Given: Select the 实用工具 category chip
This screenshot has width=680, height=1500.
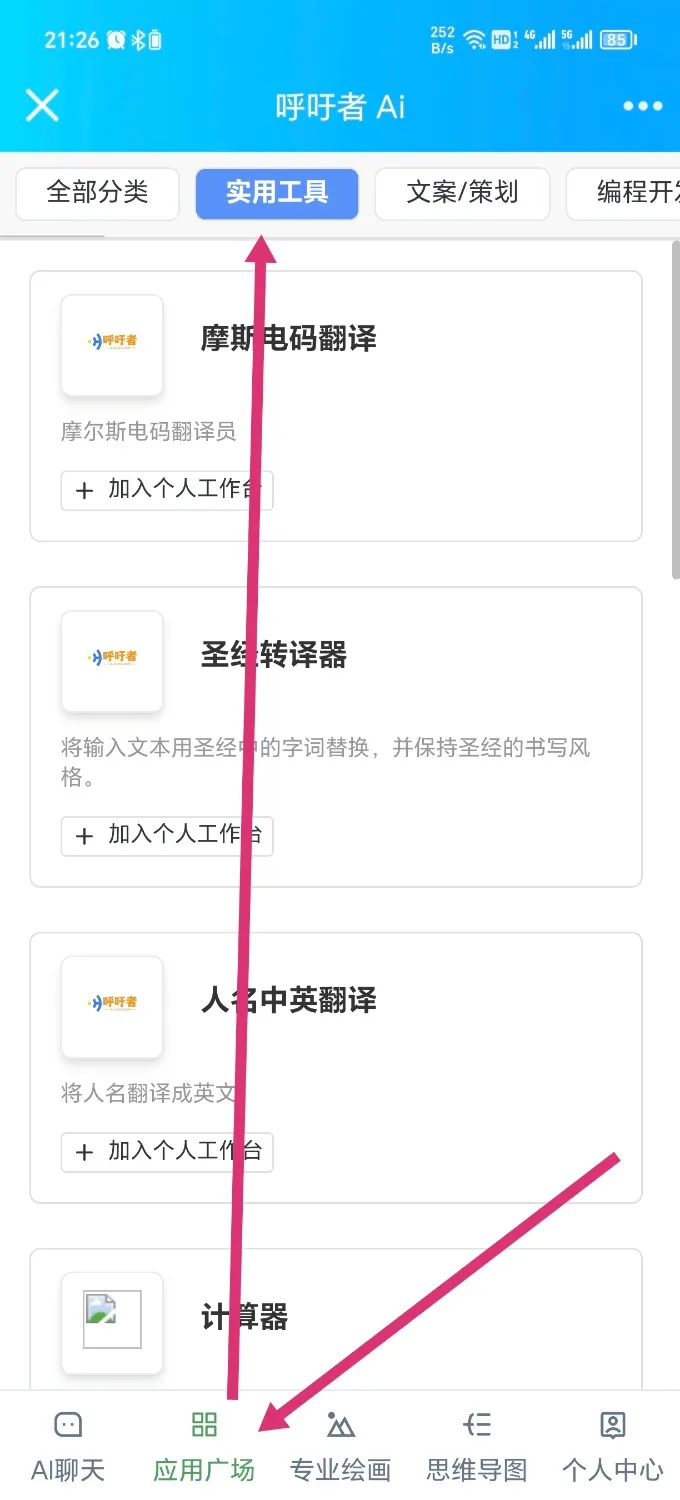Looking at the screenshot, I should 277,193.
